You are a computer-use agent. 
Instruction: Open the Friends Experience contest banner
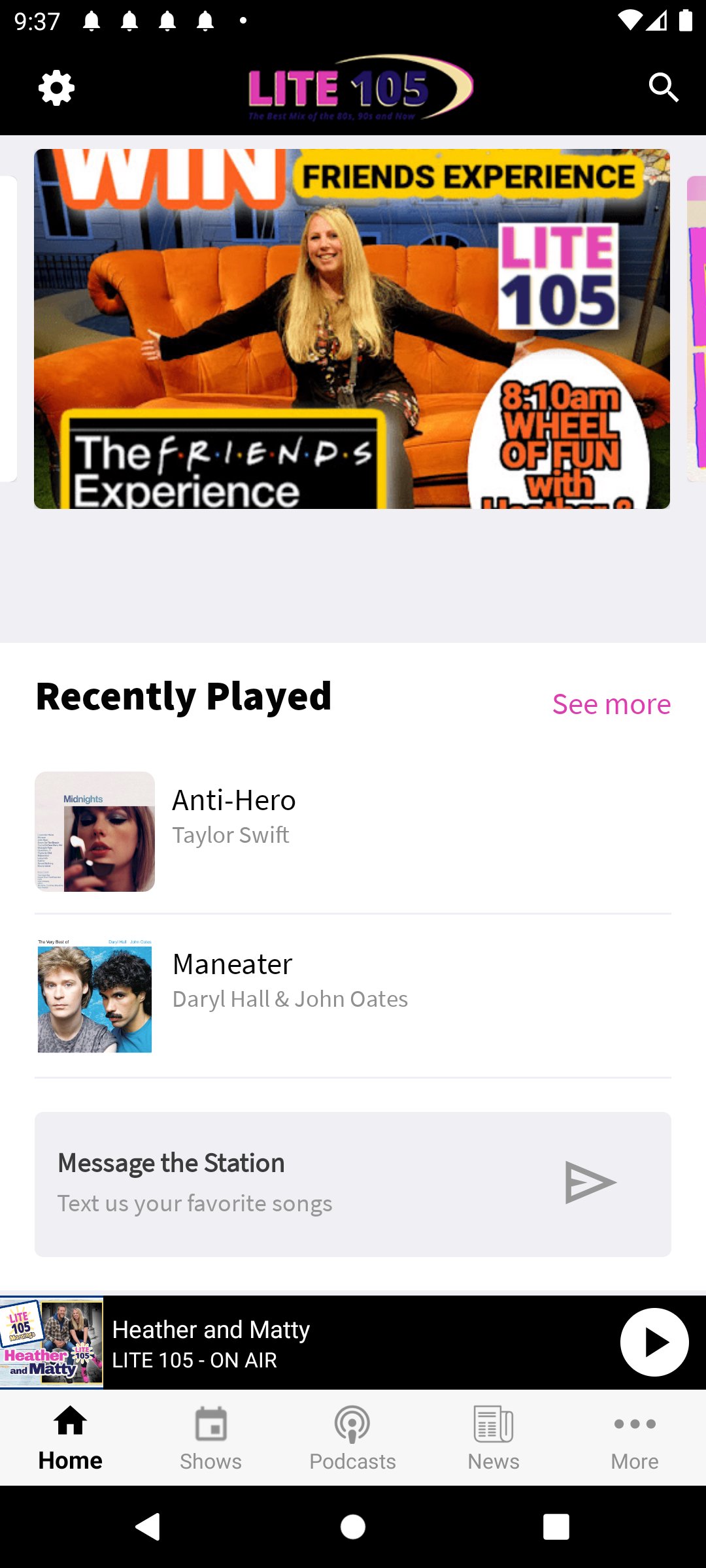(352, 329)
